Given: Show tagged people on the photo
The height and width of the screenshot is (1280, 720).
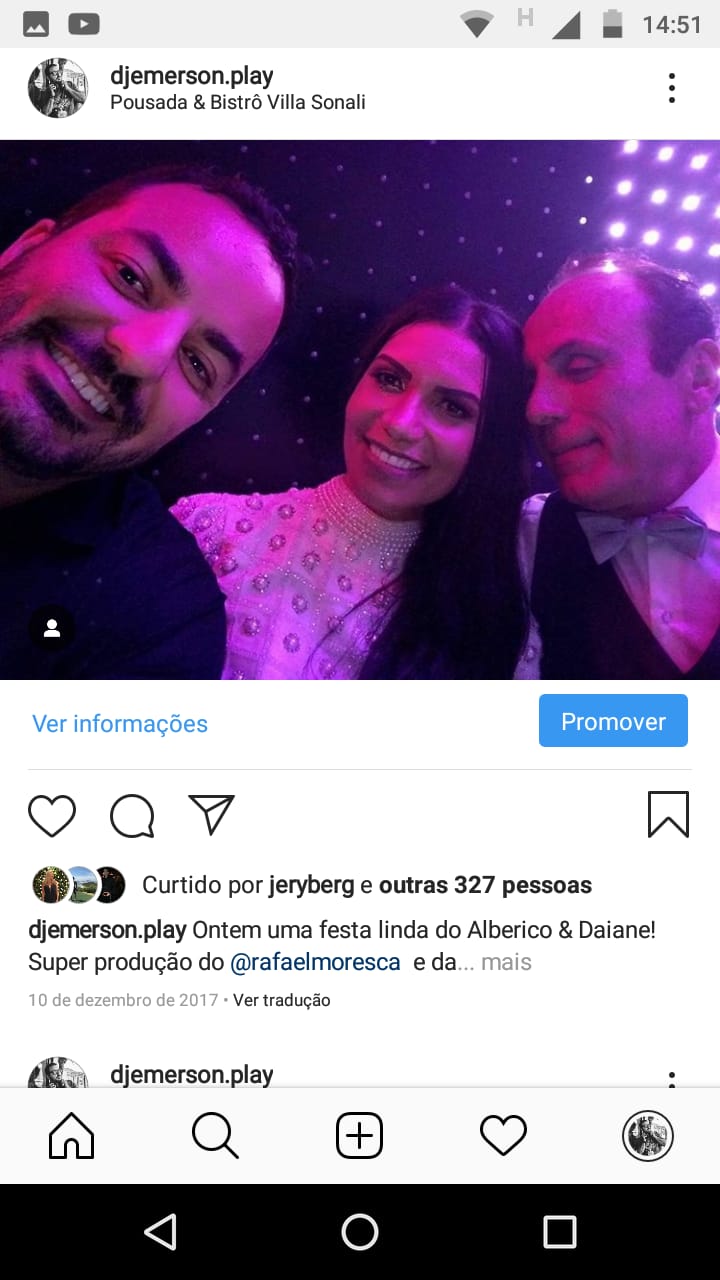Looking at the screenshot, I should [52, 628].
